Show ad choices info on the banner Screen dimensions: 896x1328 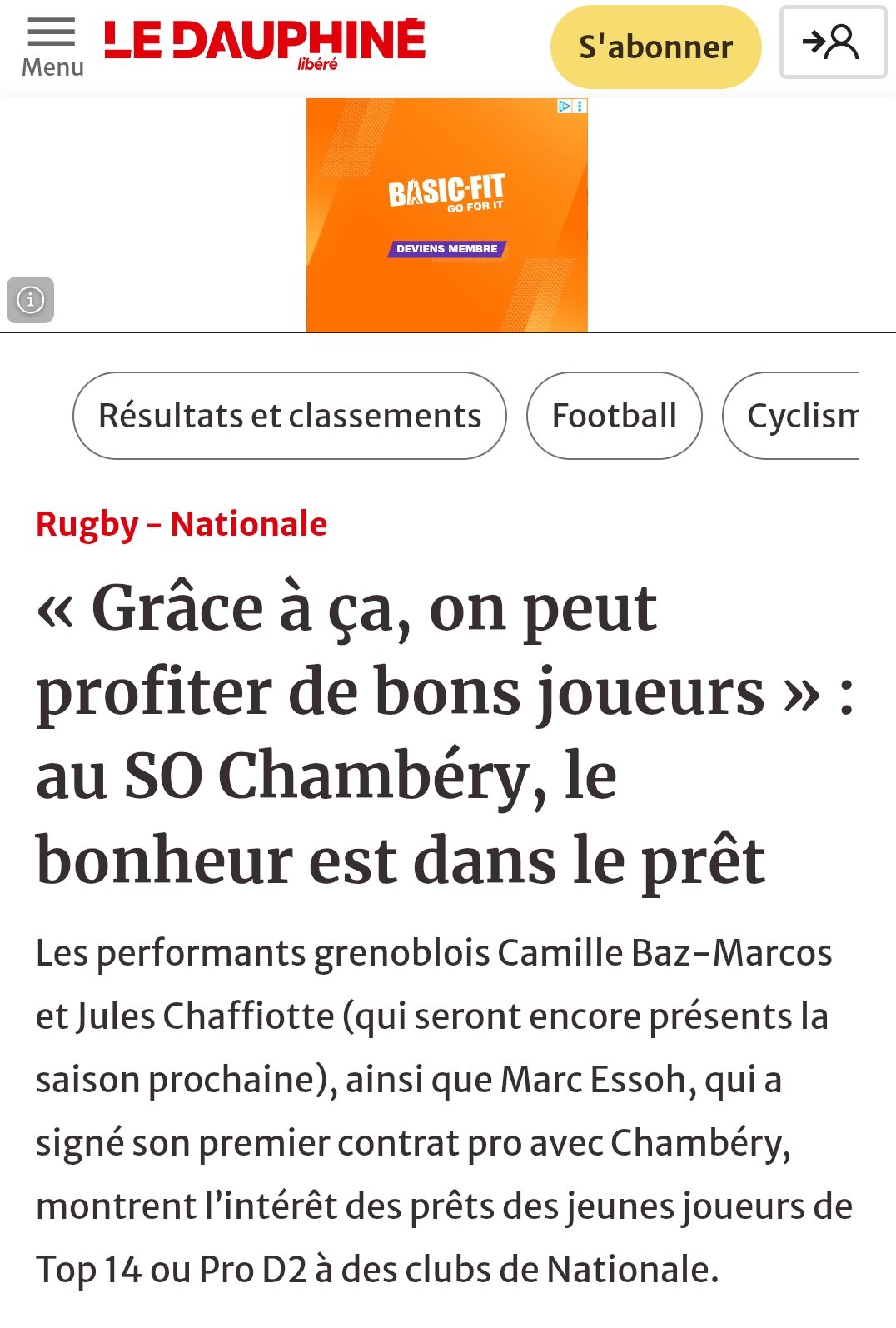(565, 107)
